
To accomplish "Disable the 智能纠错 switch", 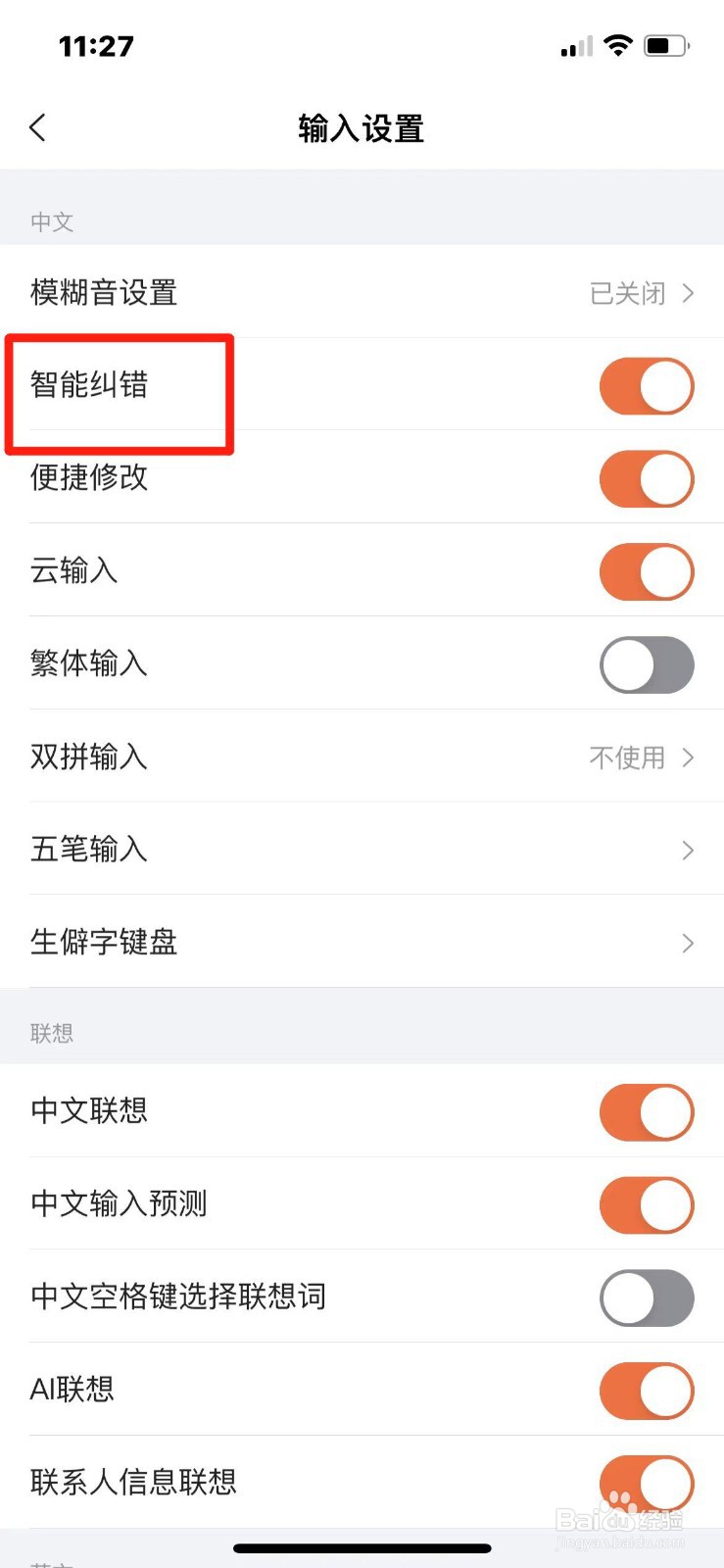I will click(x=647, y=386).
